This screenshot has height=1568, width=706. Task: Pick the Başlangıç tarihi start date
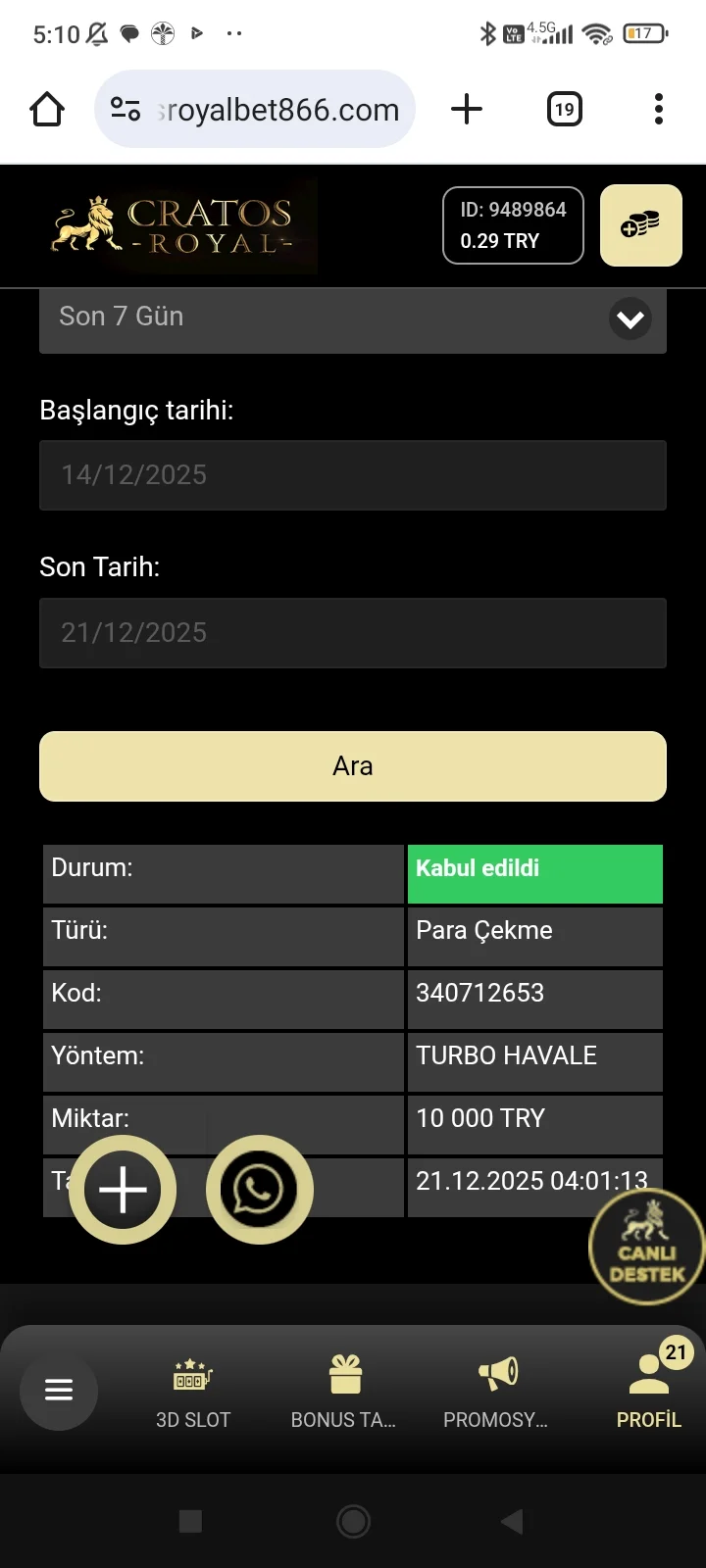coord(353,475)
